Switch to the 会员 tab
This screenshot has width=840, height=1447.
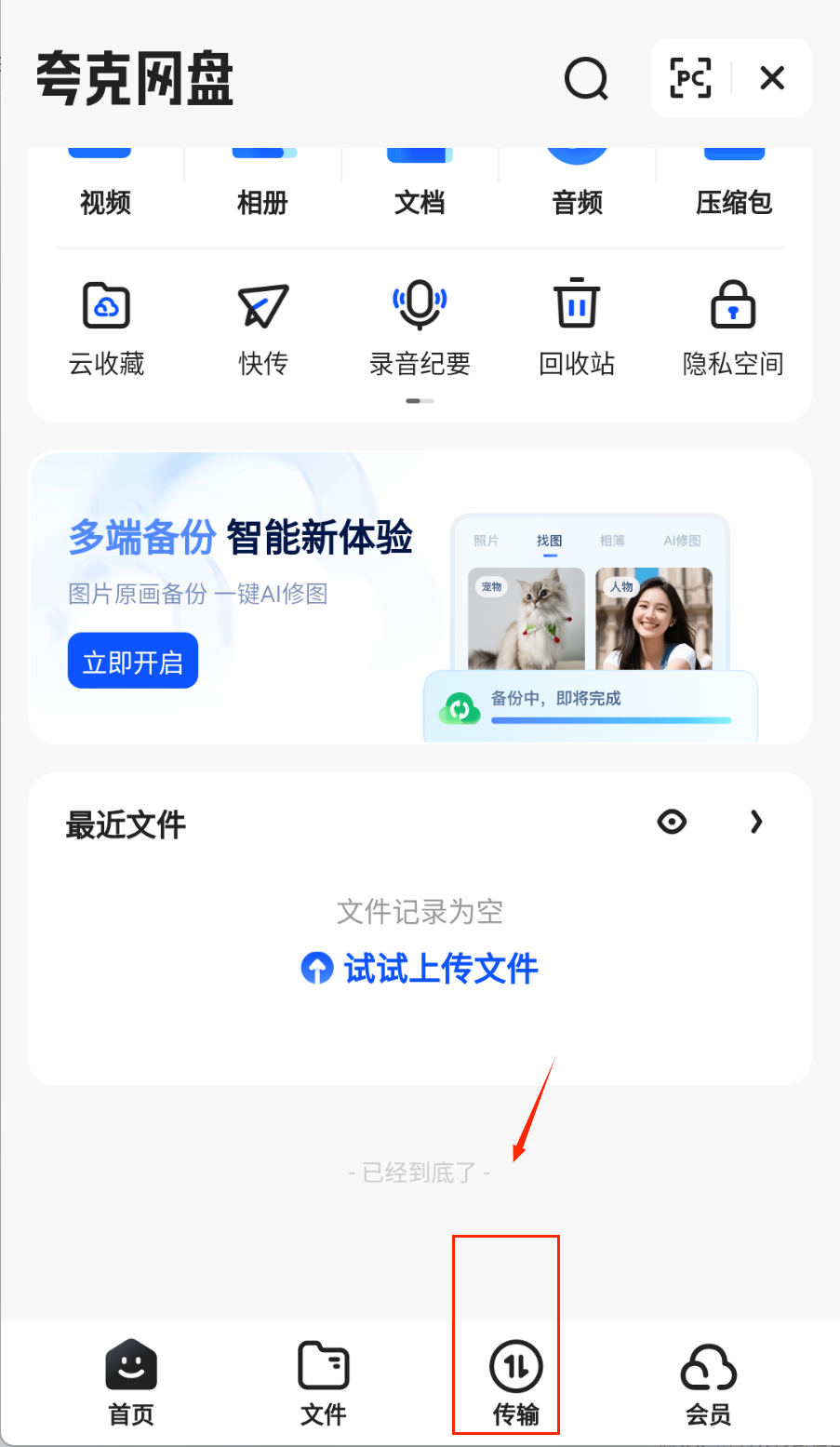pyautogui.click(x=708, y=1383)
